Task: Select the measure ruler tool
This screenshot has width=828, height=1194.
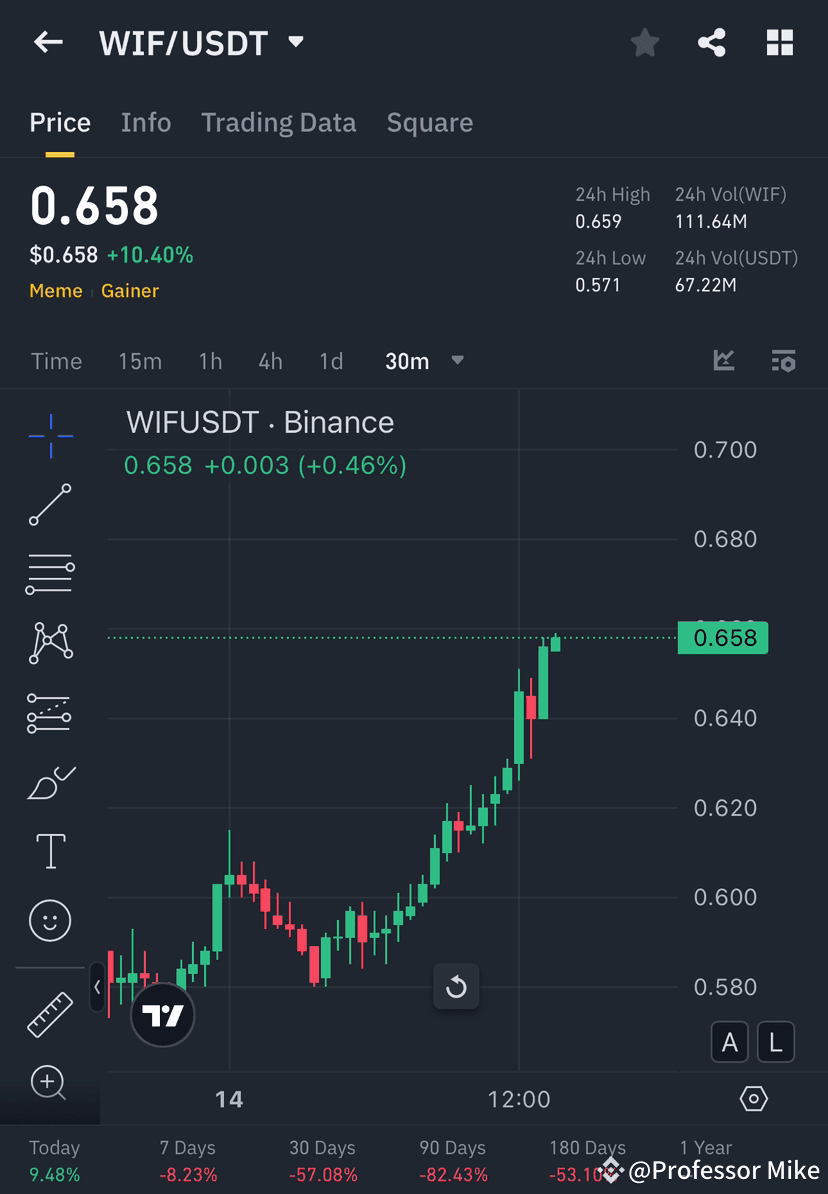Action: [x=50, y=1014]
